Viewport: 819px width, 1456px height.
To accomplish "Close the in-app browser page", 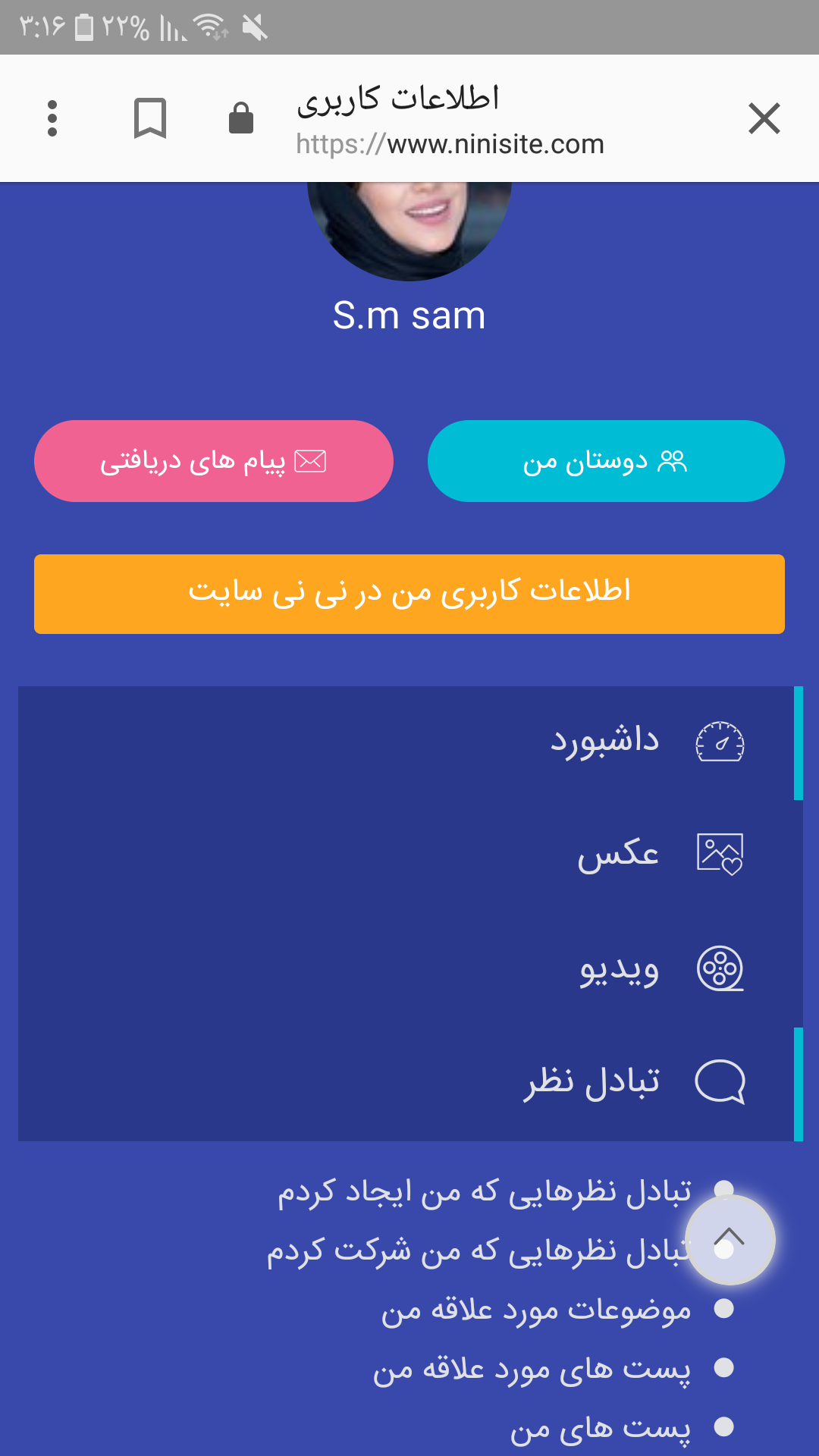I will [764, 118].
